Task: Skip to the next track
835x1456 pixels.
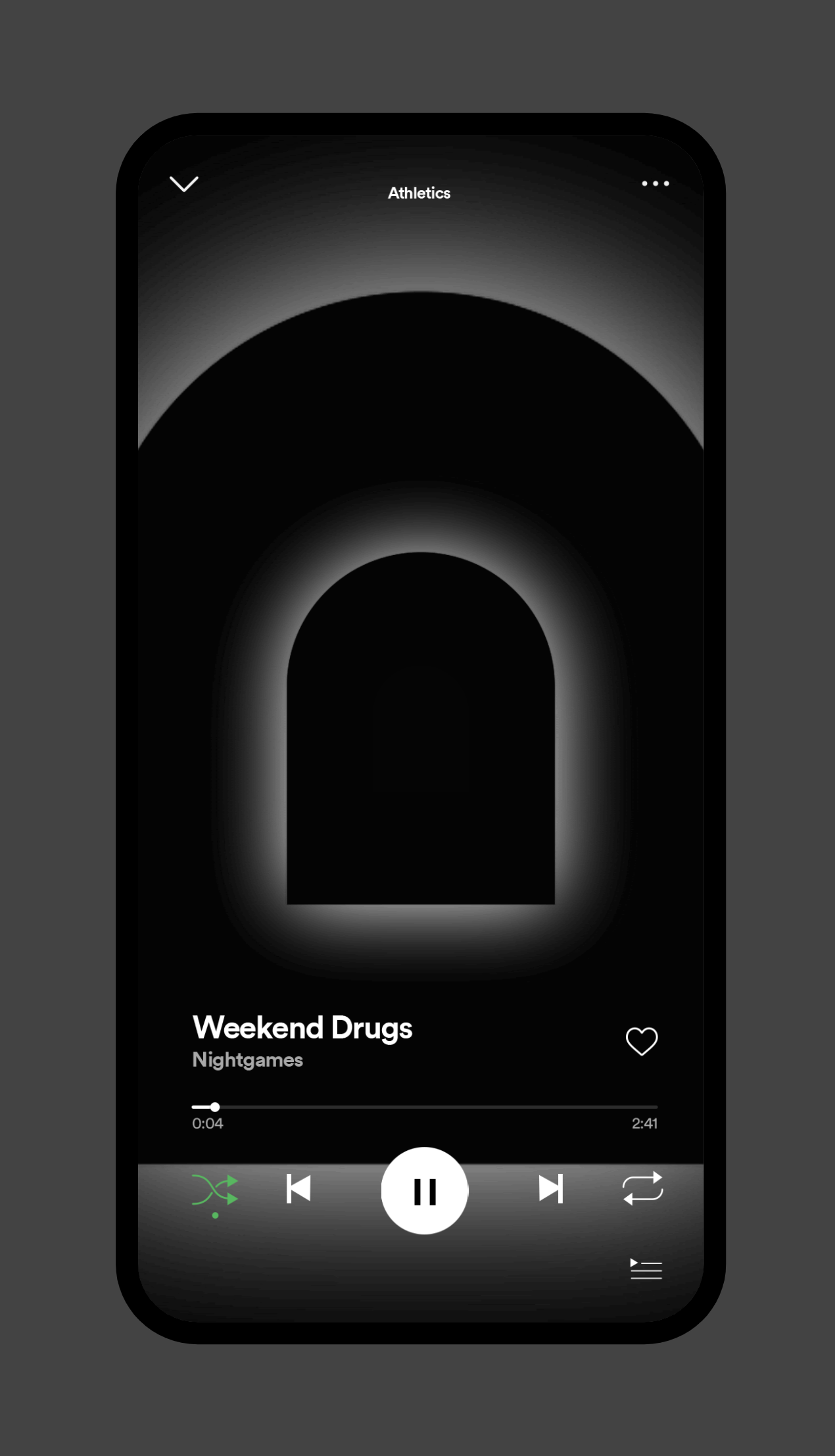Action: point(550,1189)
